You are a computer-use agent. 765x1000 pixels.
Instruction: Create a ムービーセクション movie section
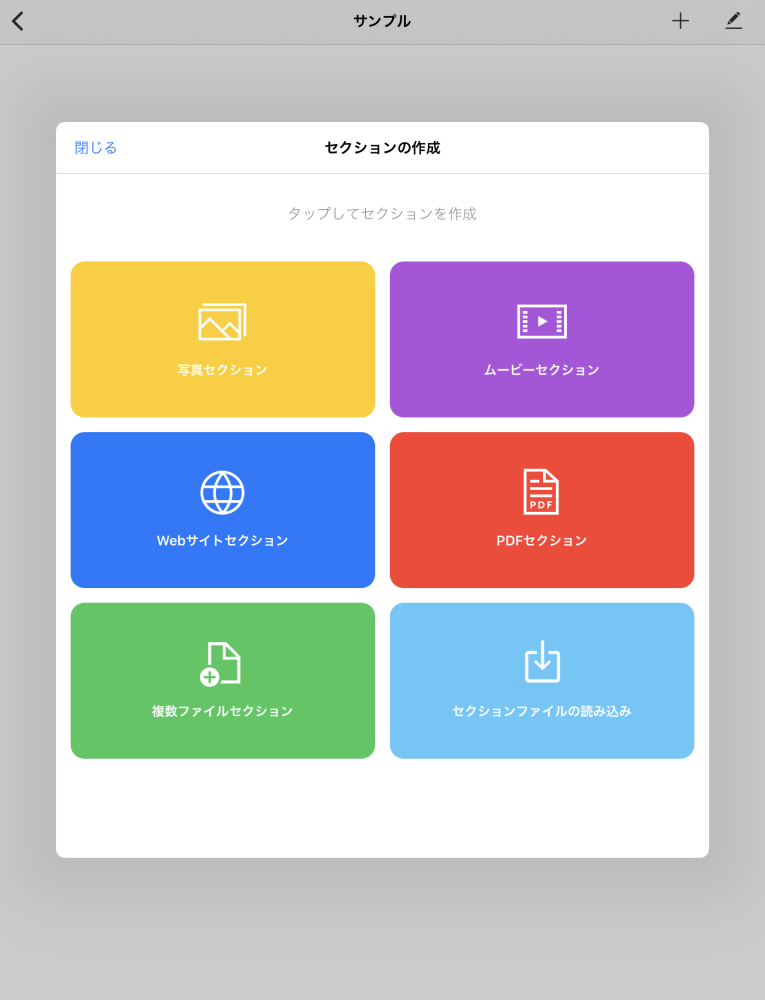pyautogui.click(x=541, y=339)
